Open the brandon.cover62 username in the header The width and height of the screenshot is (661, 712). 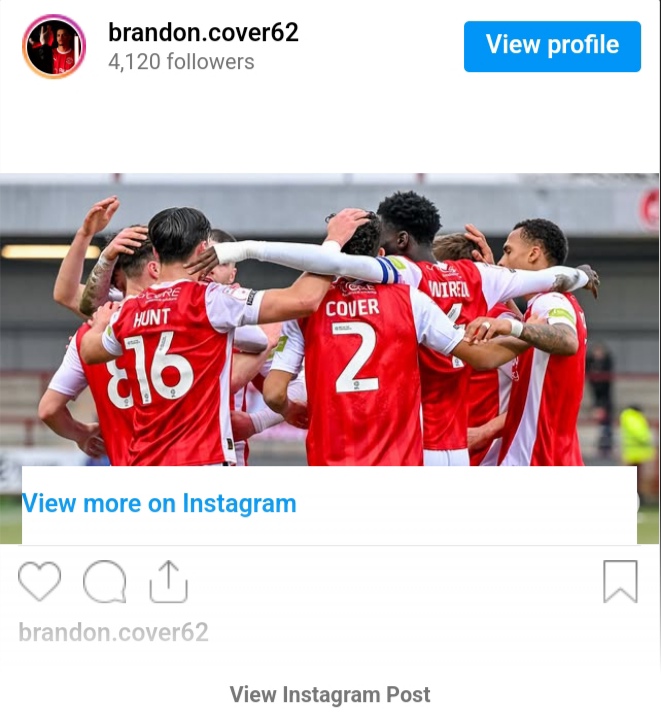coord(203,32)
